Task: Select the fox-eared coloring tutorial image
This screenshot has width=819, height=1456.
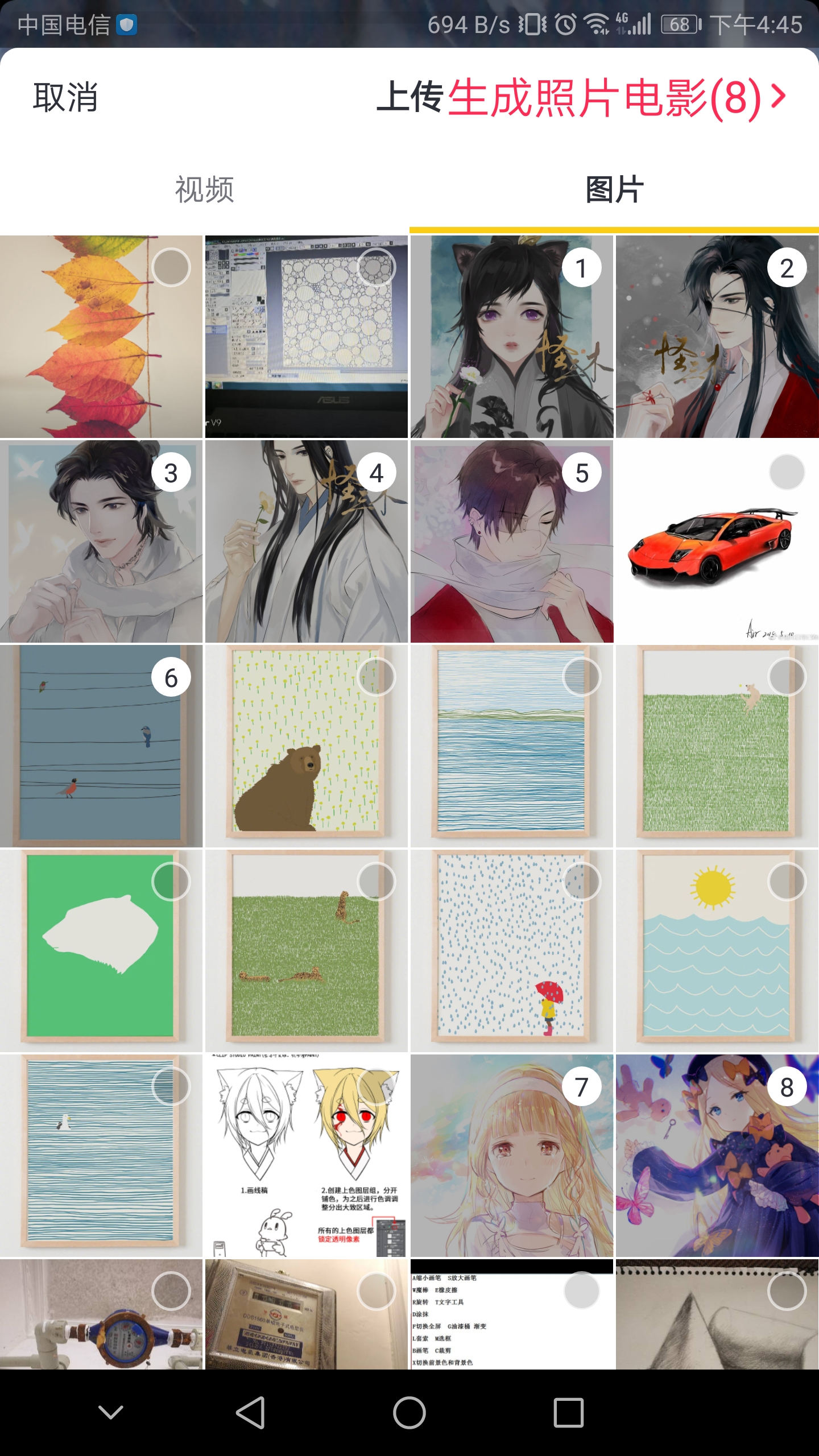Action: [x=376, y=1087]
